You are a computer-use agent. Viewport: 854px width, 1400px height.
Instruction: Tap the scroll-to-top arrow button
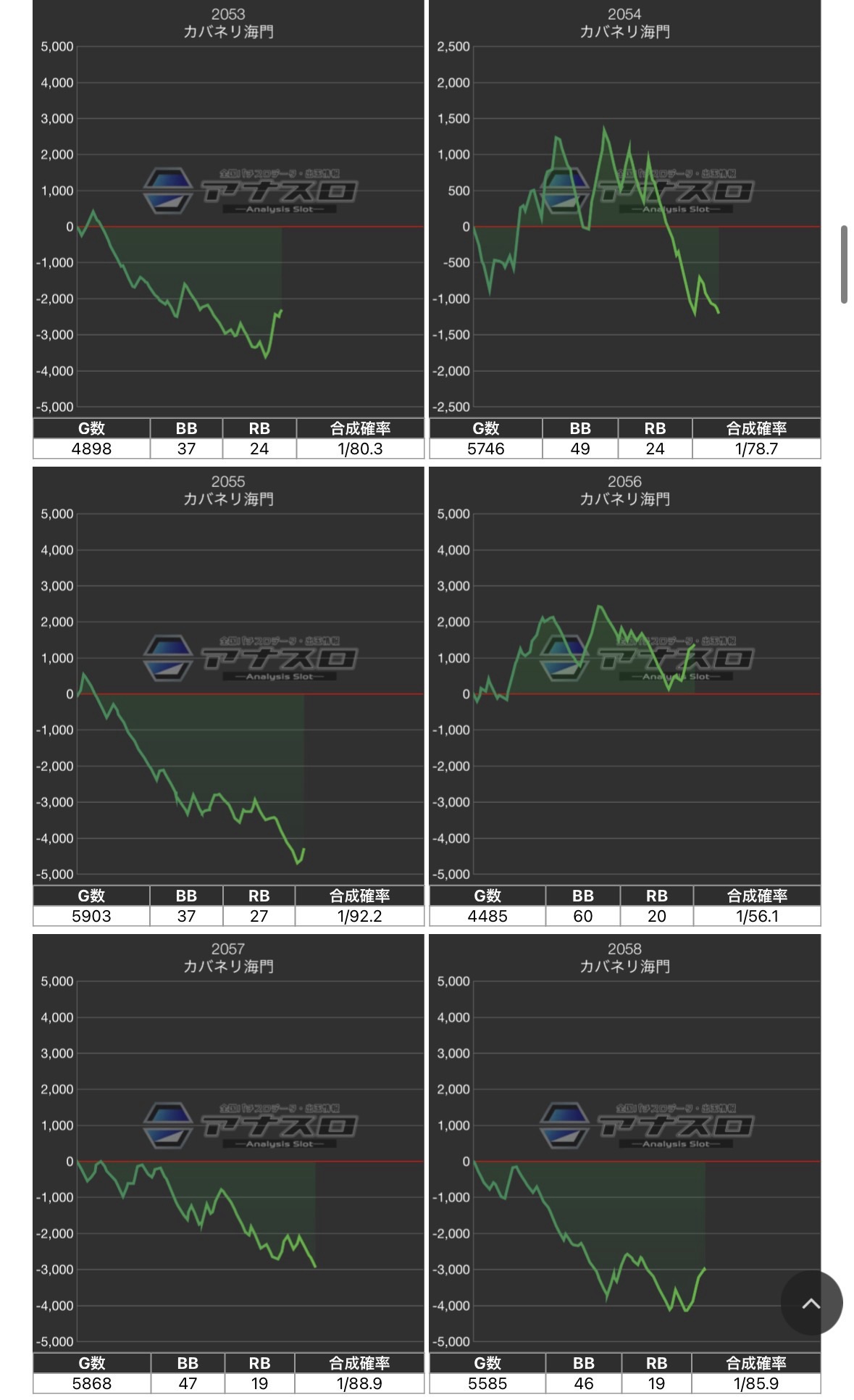[x=811, y=1304]
